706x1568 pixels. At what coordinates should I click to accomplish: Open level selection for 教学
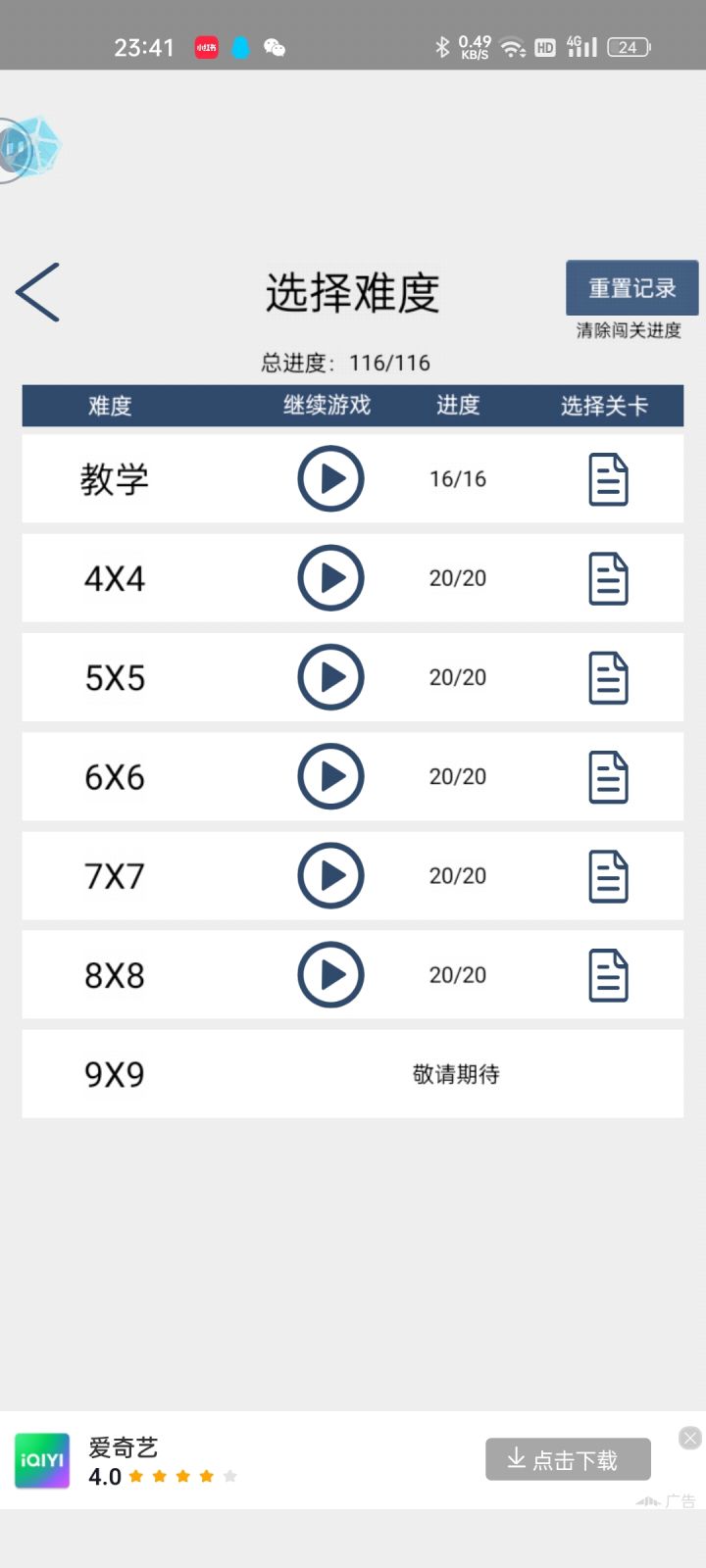pos(608,479)
